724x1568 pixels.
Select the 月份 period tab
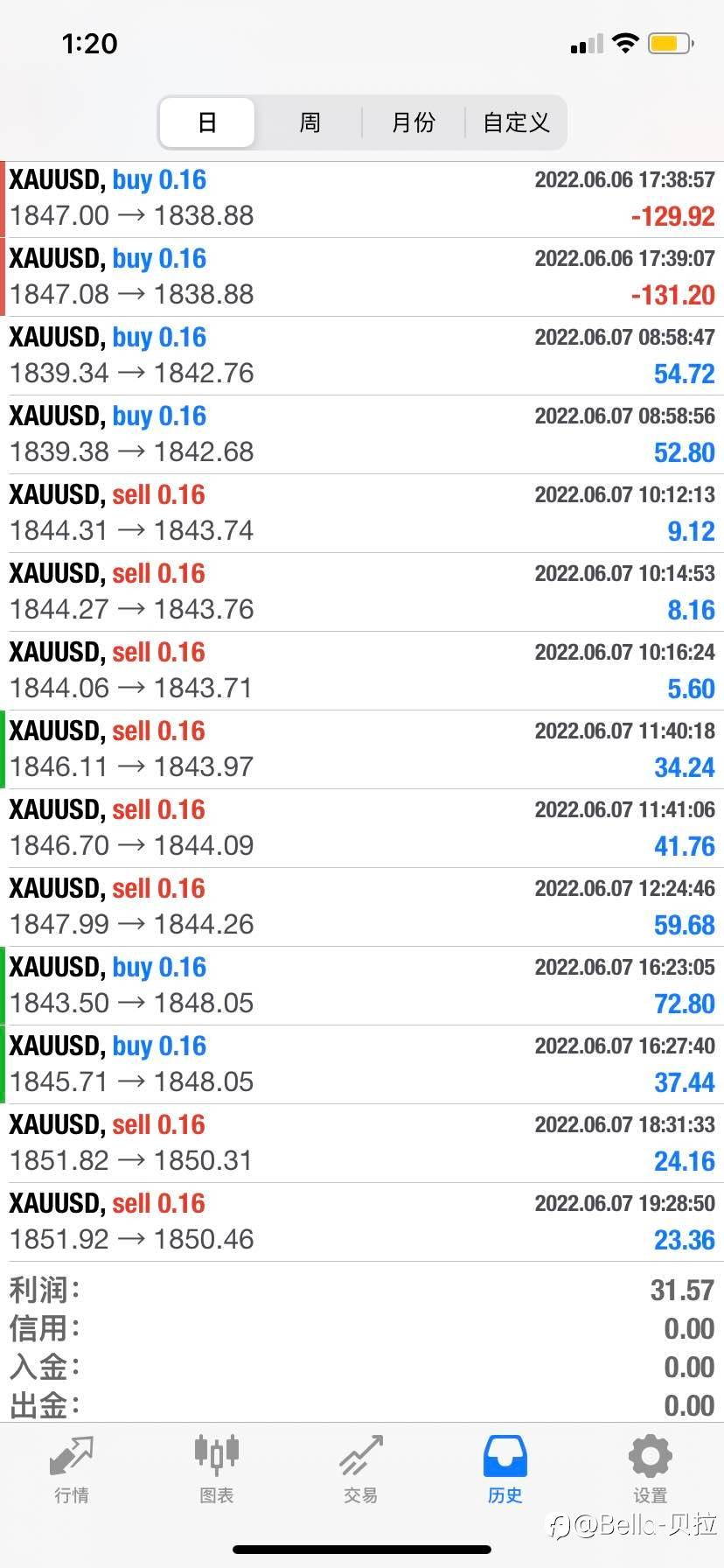413,122
